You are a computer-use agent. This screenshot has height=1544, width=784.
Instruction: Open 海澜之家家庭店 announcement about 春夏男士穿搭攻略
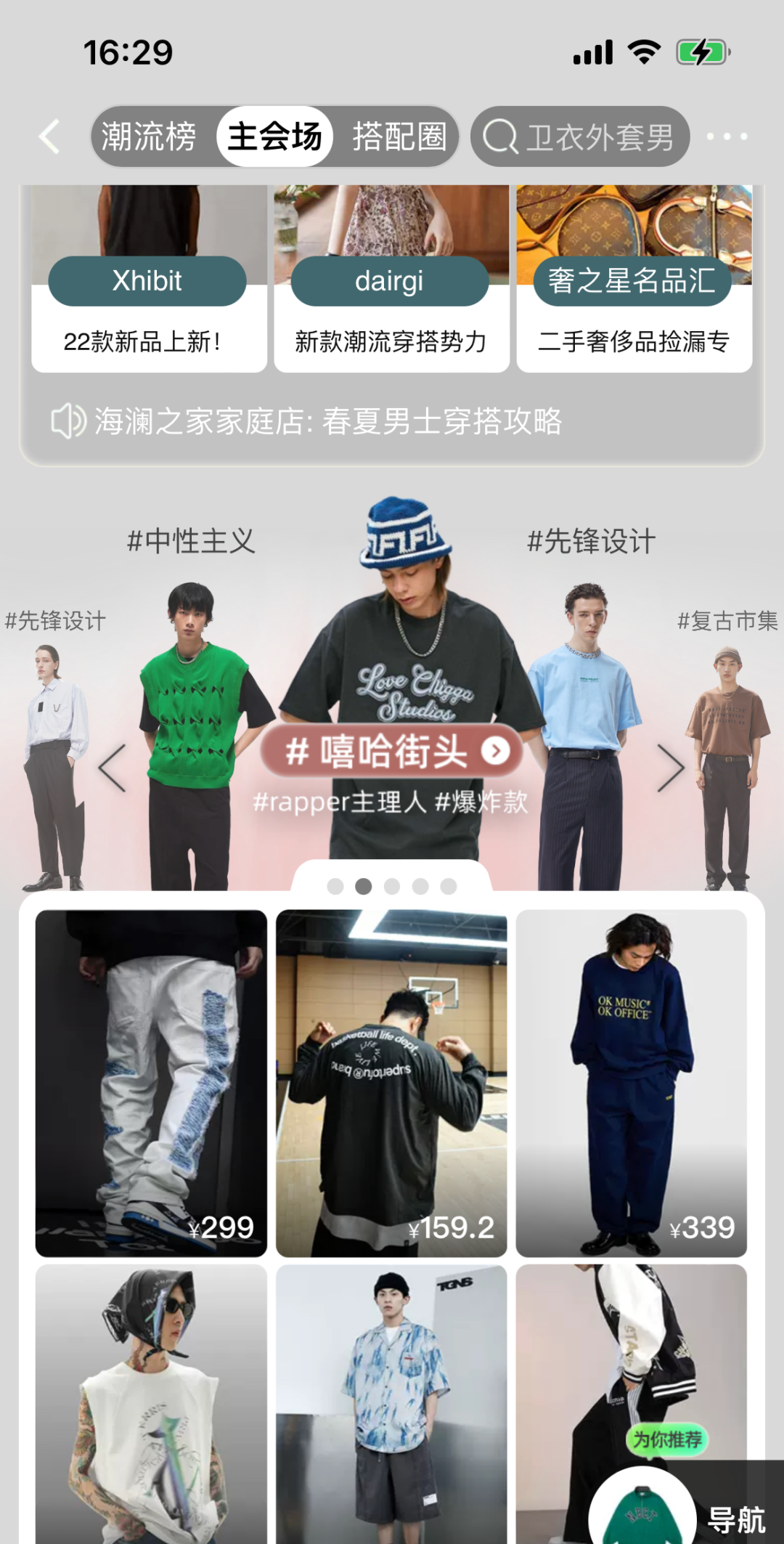click(327, 422)
